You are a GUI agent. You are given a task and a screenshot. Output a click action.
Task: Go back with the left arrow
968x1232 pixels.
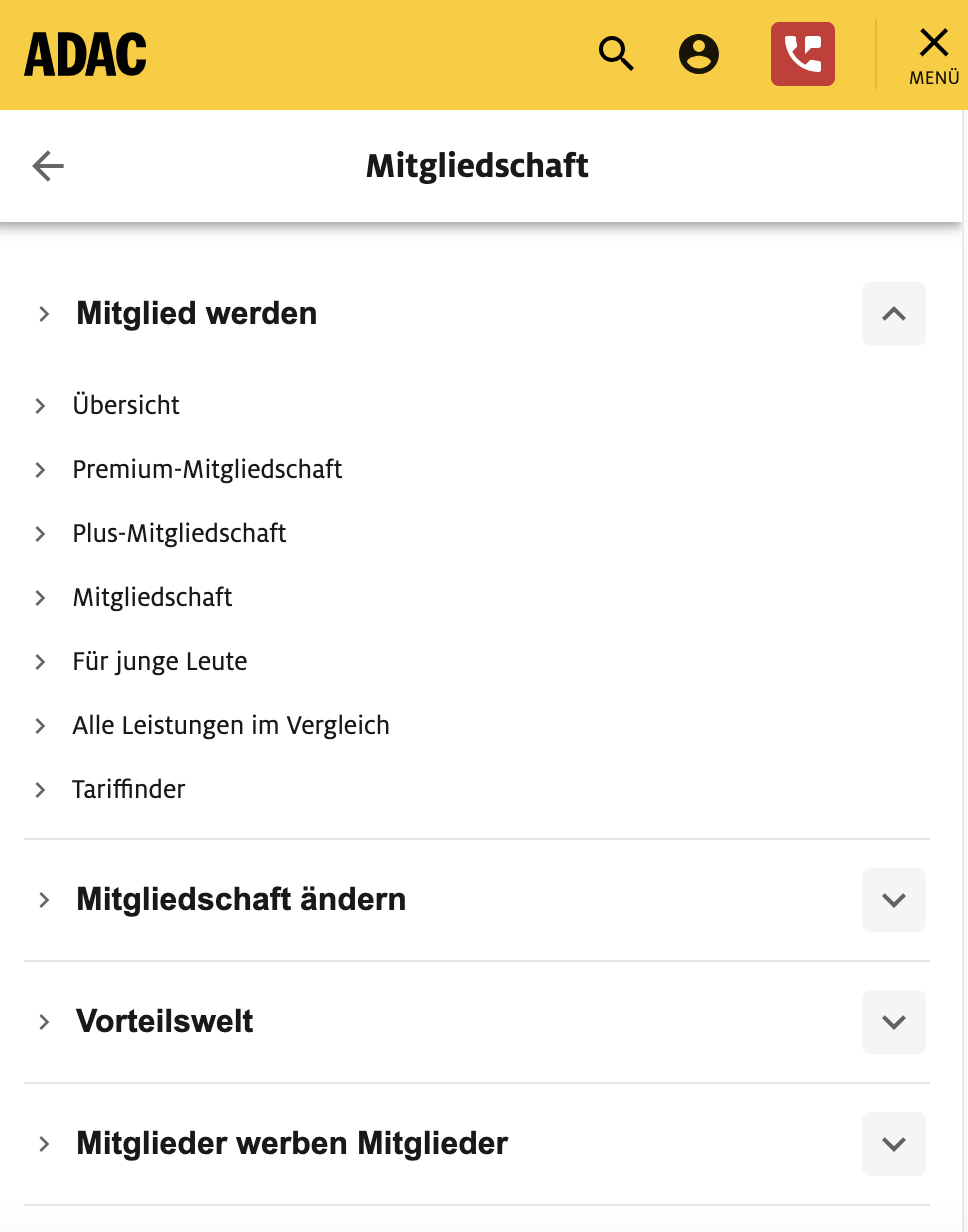coord(48,166)
